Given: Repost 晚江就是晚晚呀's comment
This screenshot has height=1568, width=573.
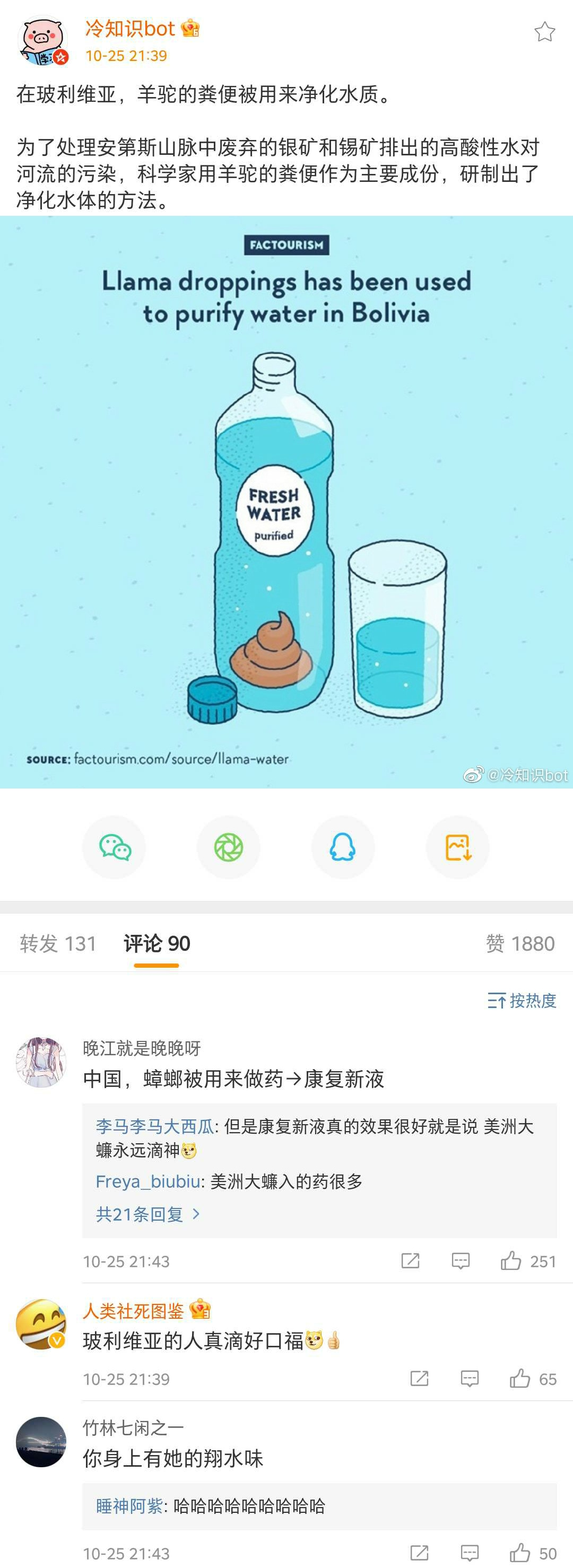Looking at the screenshot, I should [411, 1260].
